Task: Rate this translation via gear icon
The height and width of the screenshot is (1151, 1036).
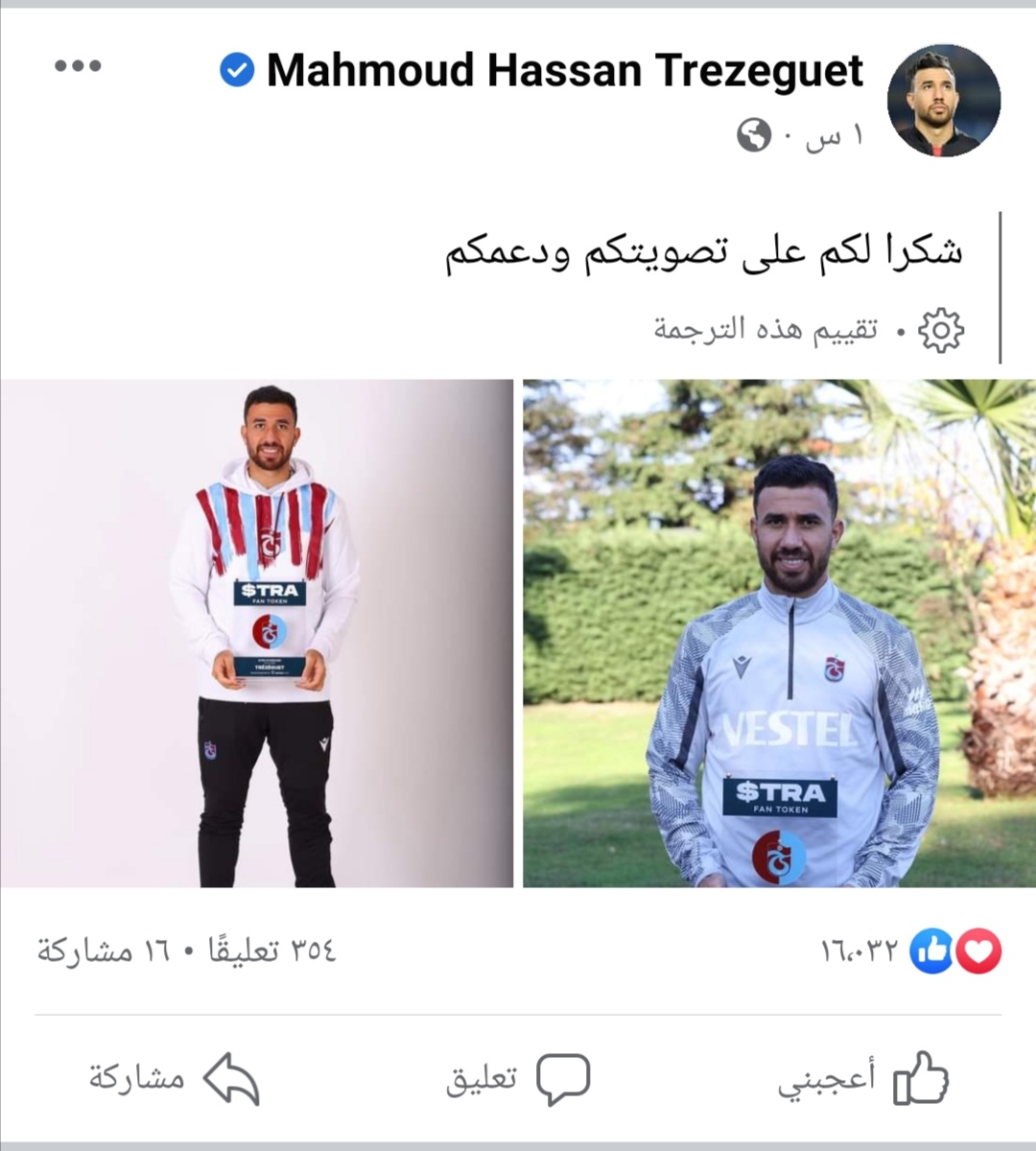Action: pyautogui.click(x=940, y=331)
